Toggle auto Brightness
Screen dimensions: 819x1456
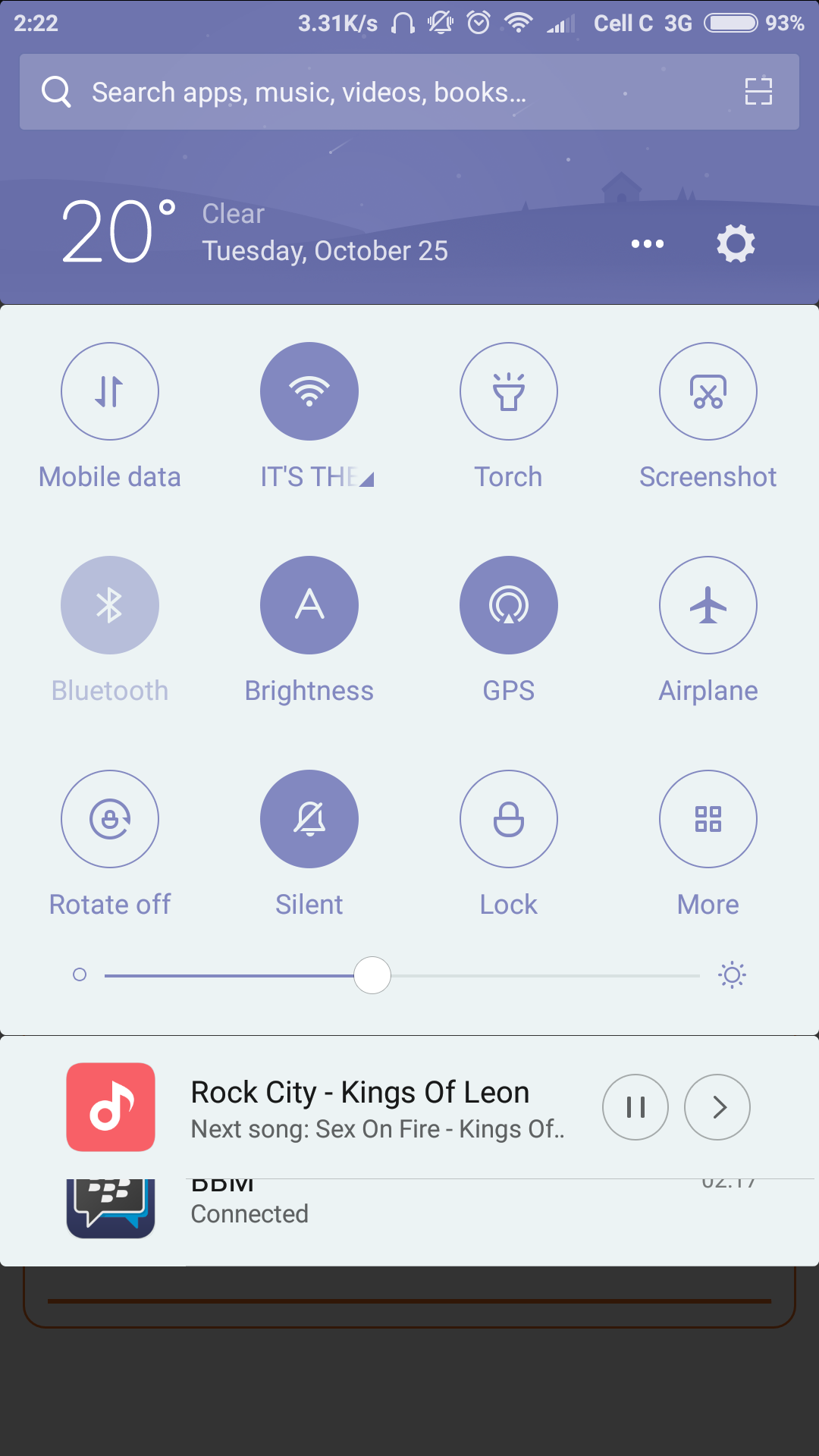(309, 605)
